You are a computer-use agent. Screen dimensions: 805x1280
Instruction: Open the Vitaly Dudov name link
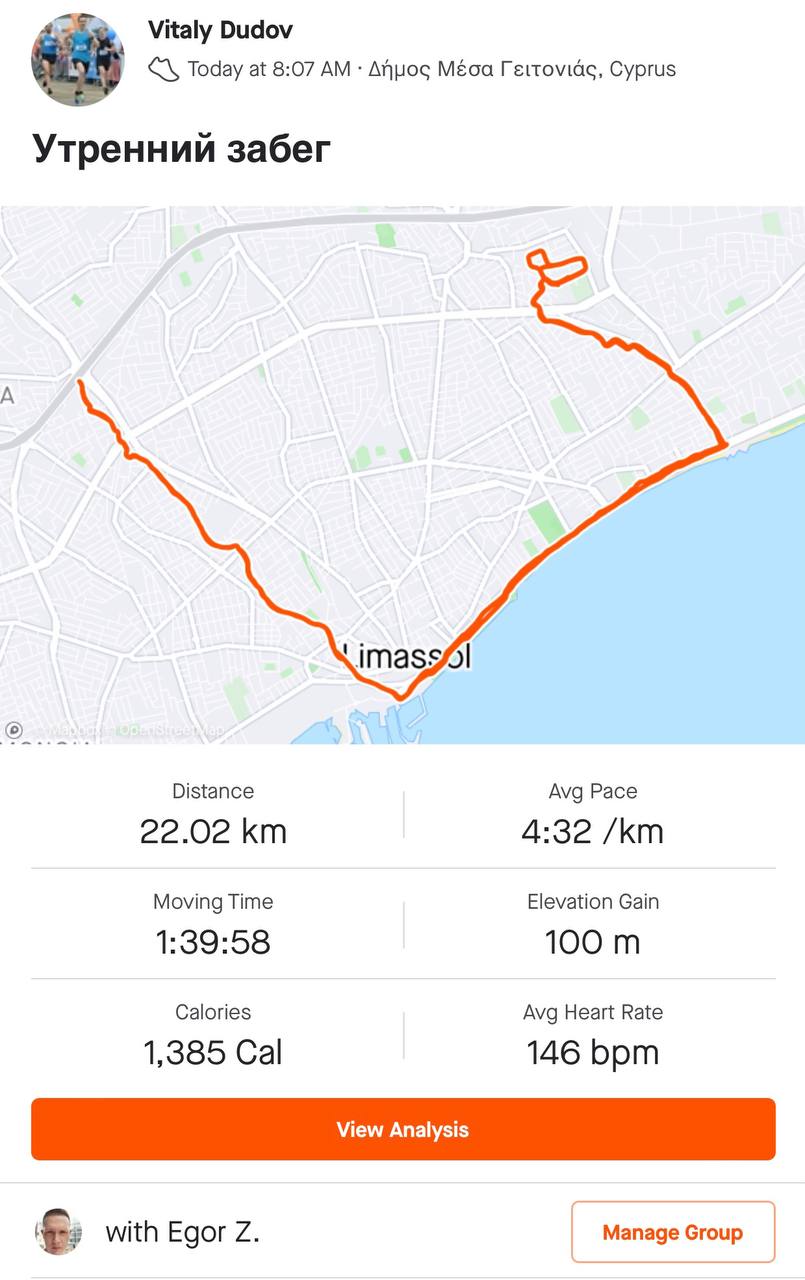(220, 31)
